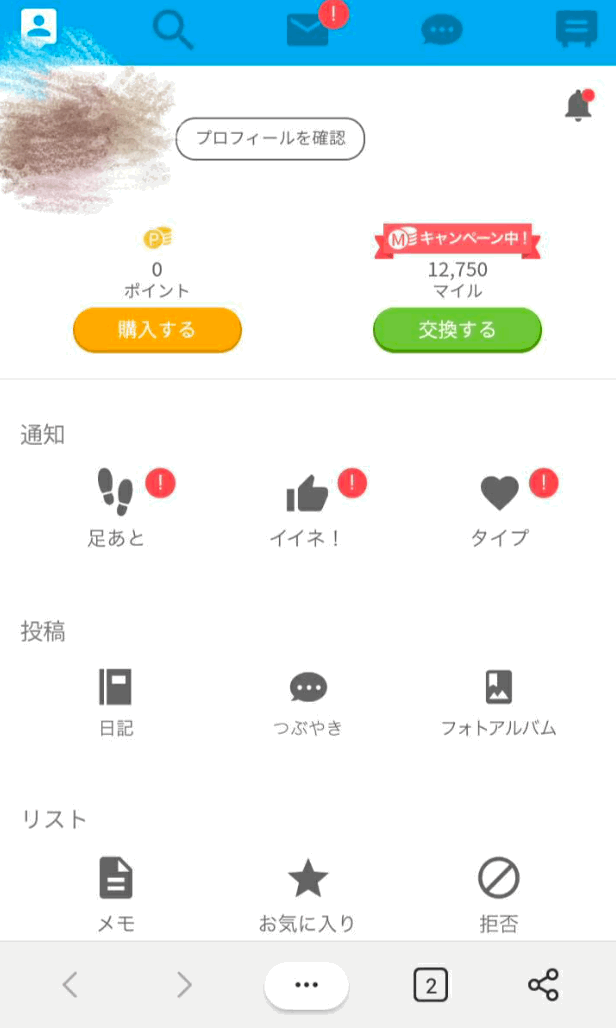Open 日記 diary posts
The image size is (616, 1028).
[116, 701]
